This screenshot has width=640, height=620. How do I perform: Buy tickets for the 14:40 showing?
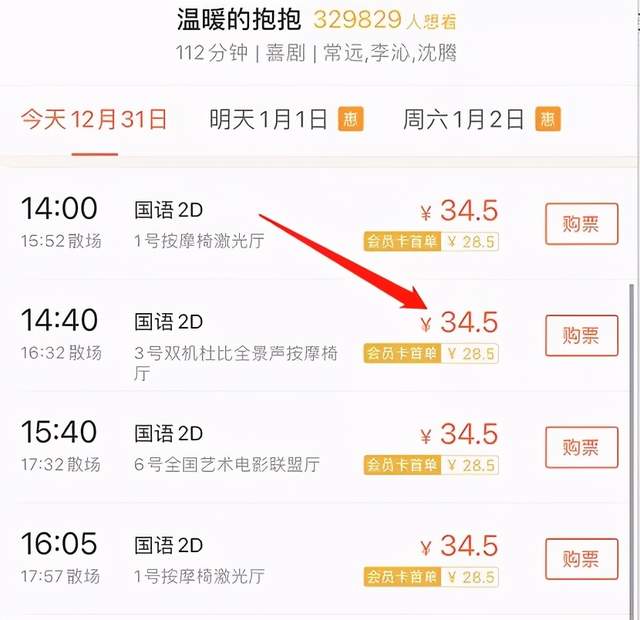581,335
